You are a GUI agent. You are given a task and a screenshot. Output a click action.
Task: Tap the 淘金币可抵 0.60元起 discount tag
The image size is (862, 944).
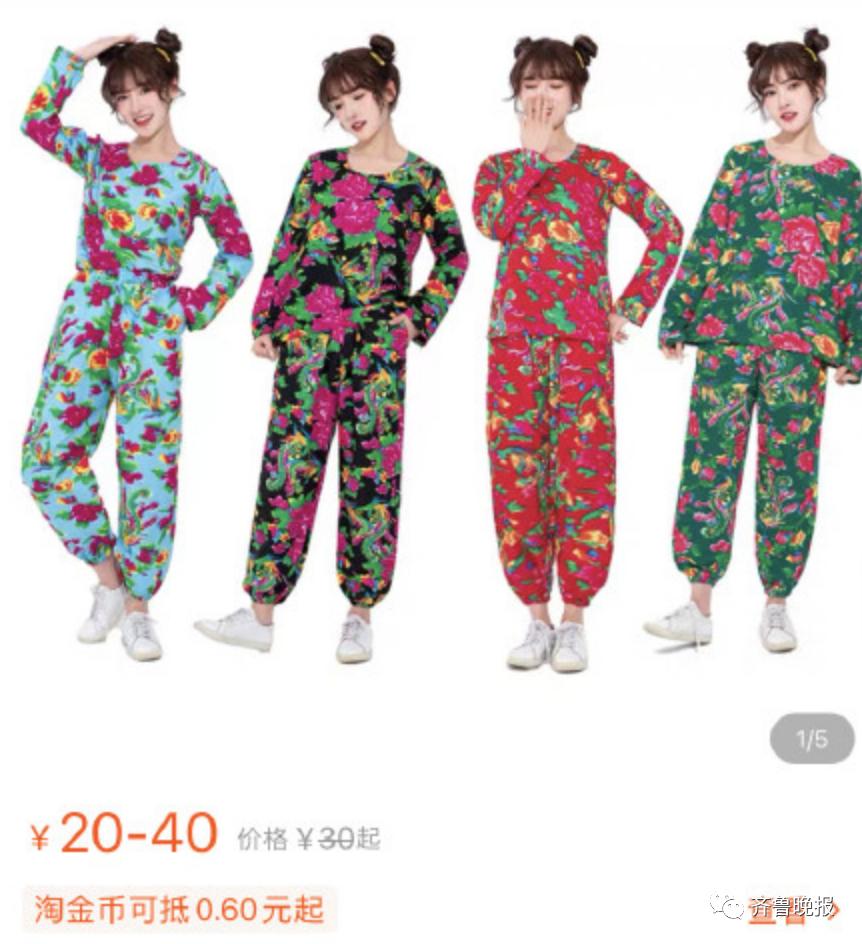[x=180, y=910]
